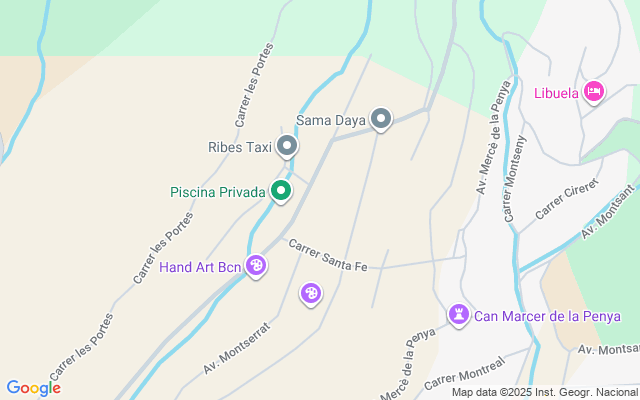Open Can Marcer de la Penya marker
The height and width of the screenshot is (400, 640).
(459, 315)
